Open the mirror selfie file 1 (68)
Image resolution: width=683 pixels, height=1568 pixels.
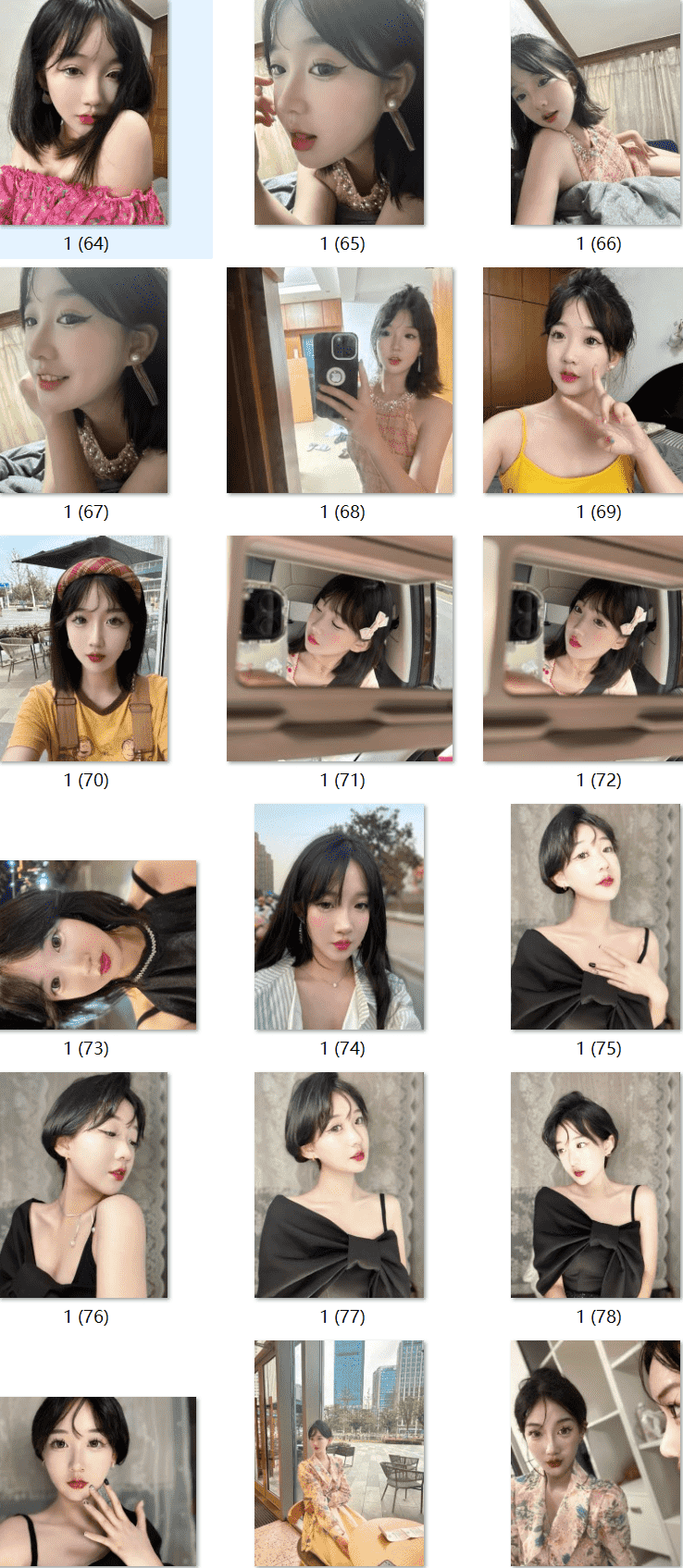pyautogui.click(x=340, y=380)
